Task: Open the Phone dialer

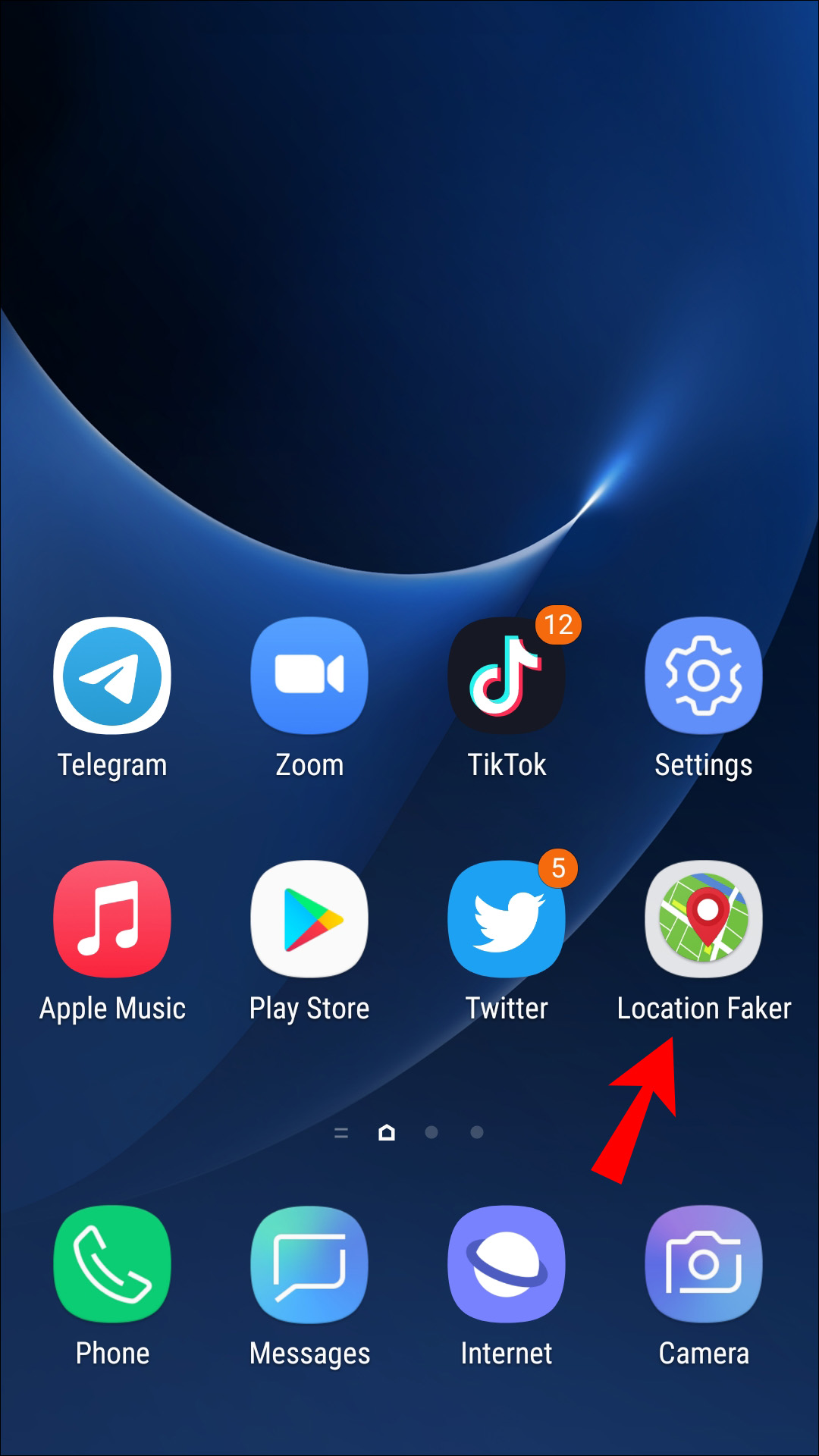Action: (x=112, y=1264)
